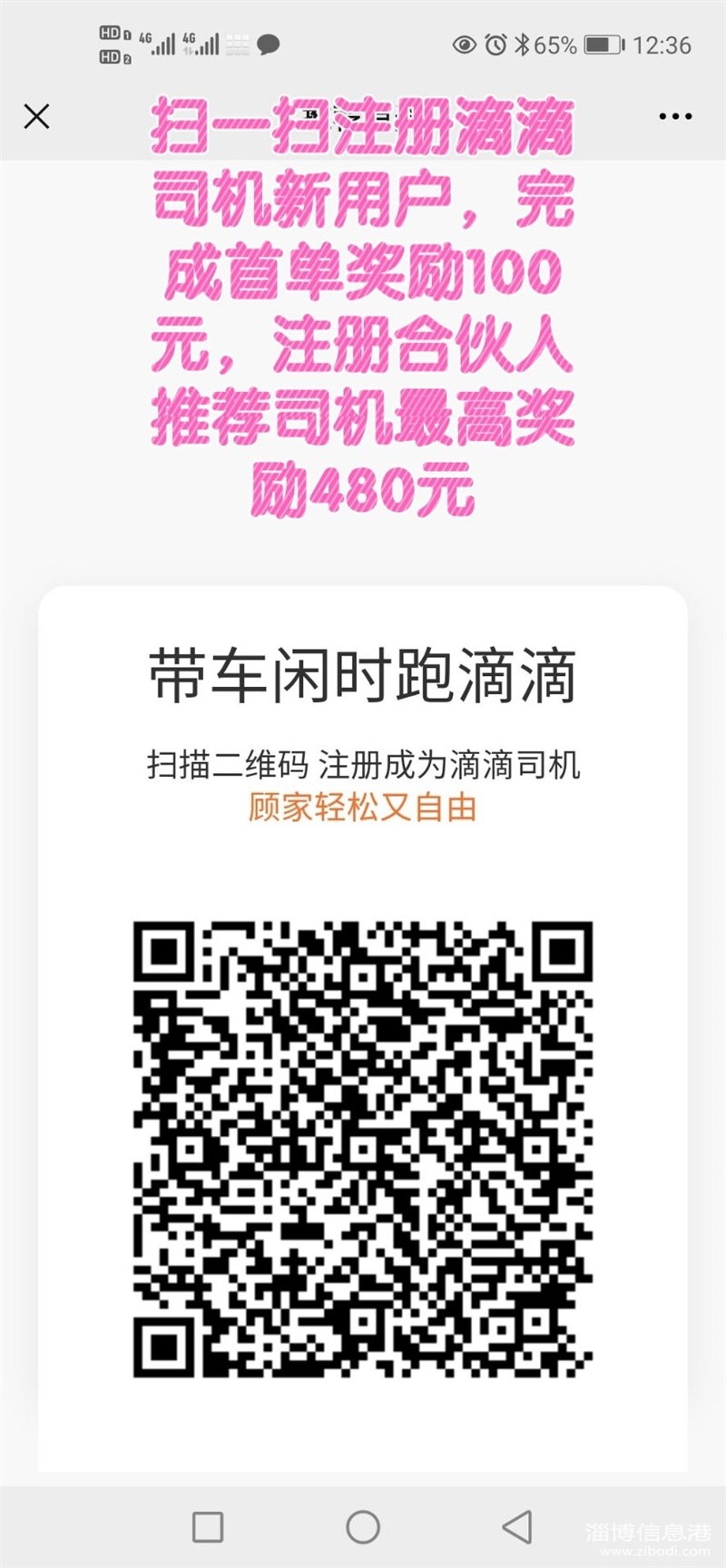
Task: Go back using the system back triangle
Action: coord(517,1527)
